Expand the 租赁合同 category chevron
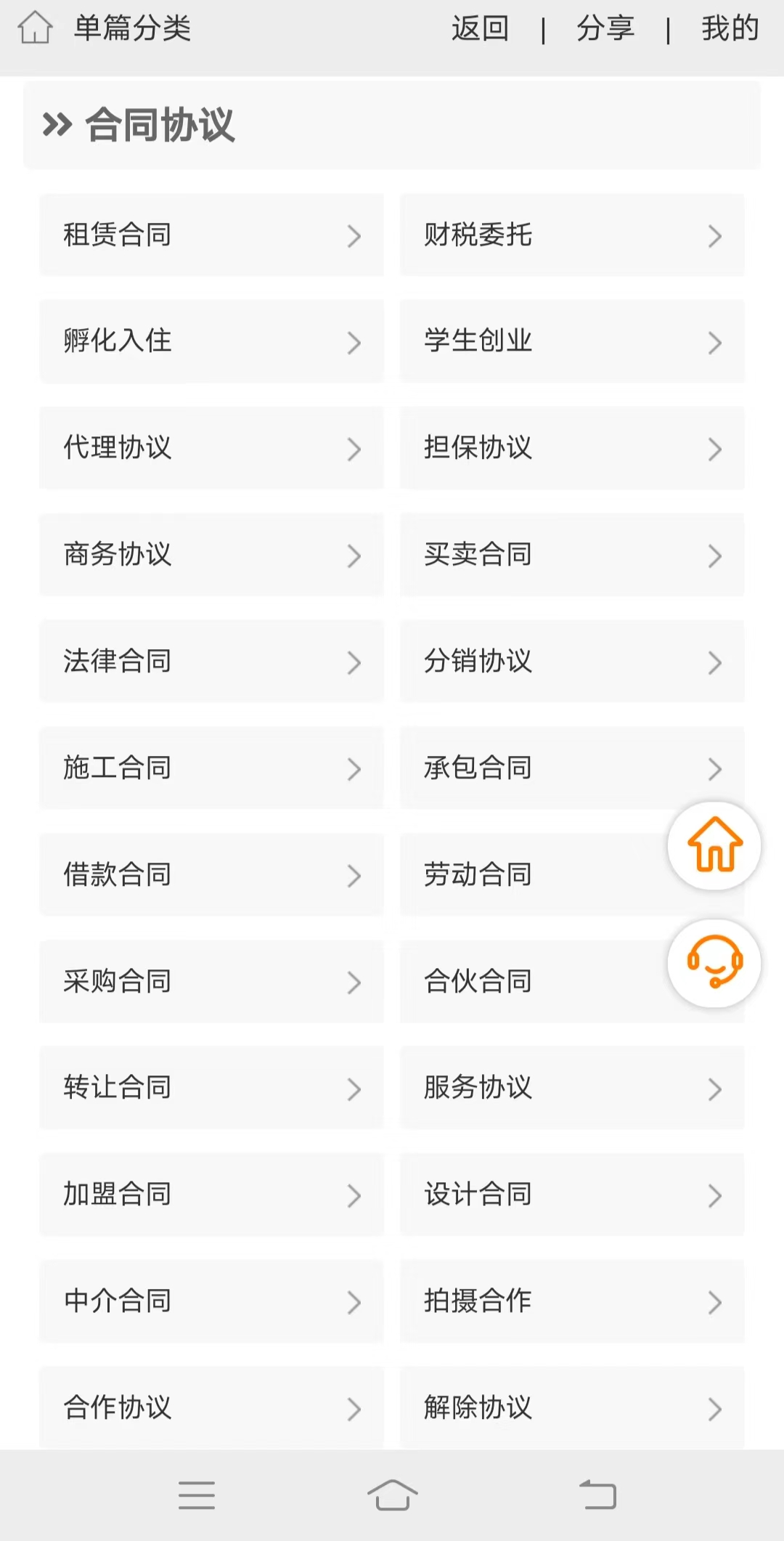 click(354, 235)
